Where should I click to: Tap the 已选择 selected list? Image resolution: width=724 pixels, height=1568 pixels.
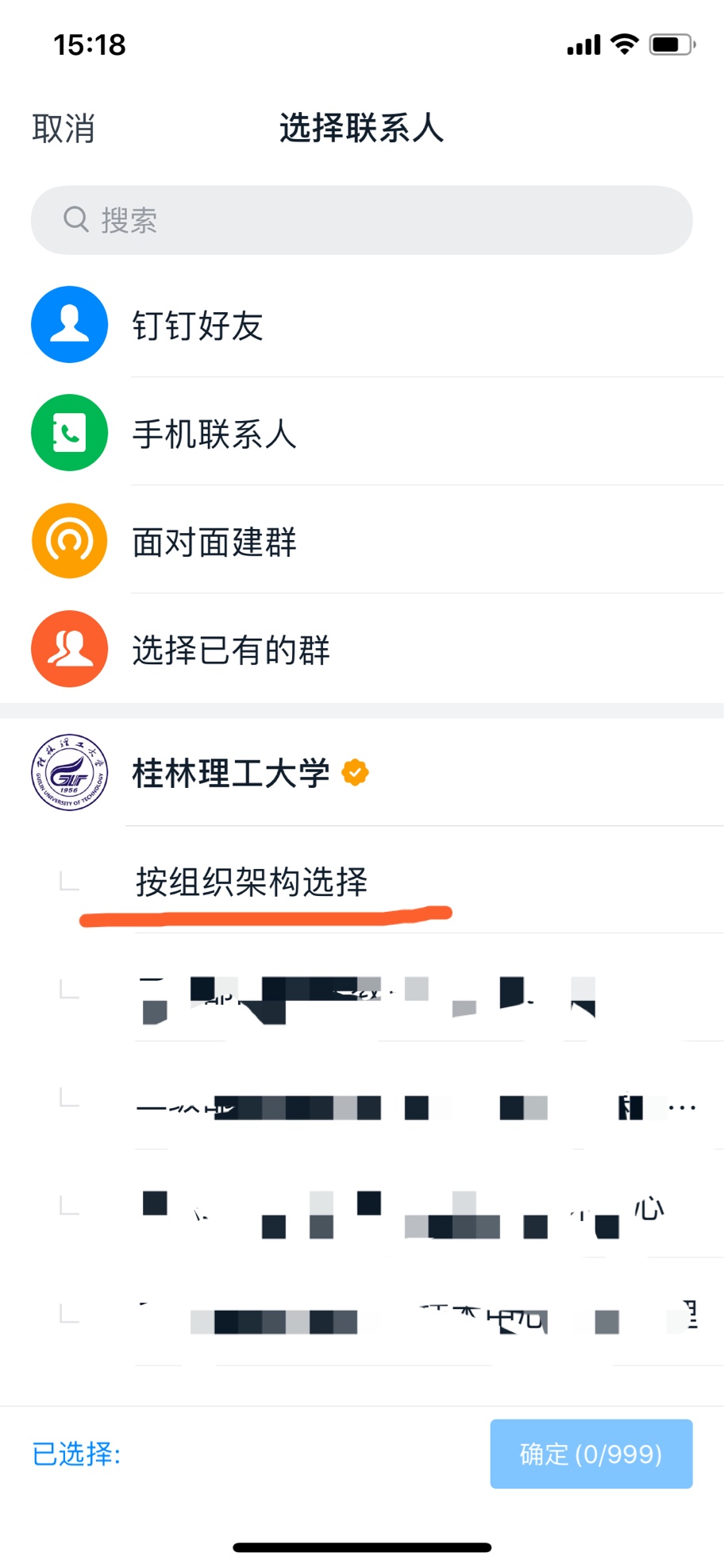click(76, 1454)
